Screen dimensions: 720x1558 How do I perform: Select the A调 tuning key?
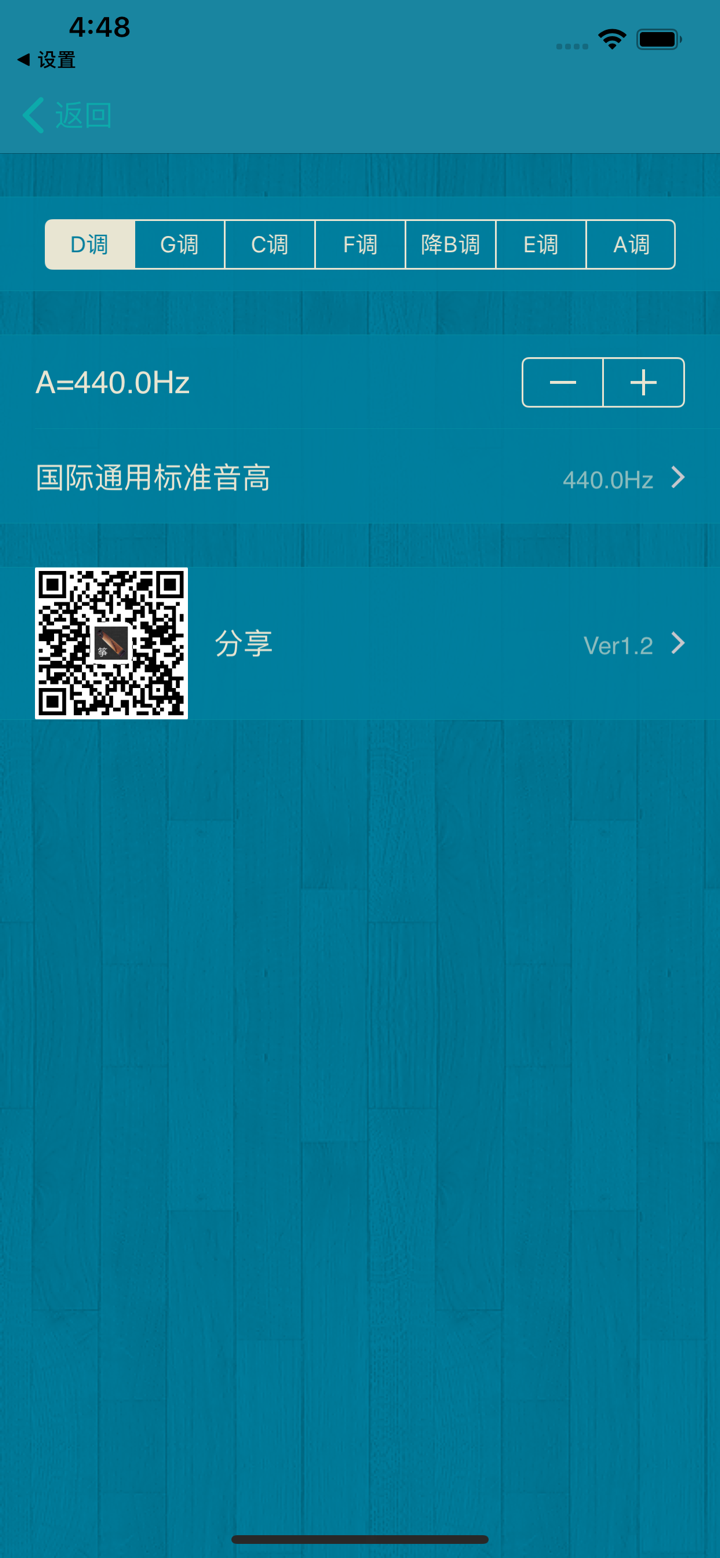tap(631, 244)
